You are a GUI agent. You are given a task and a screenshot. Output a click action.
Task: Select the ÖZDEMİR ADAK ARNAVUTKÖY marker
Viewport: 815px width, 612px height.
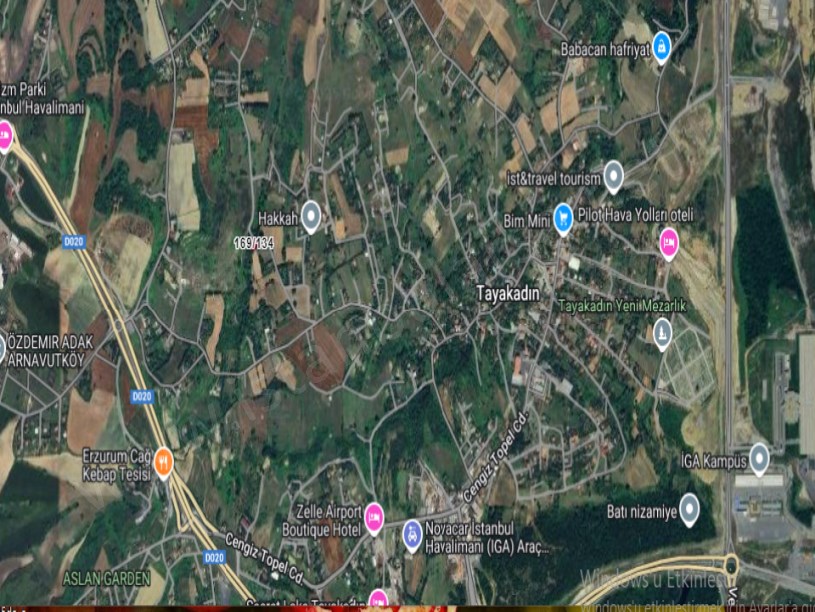pyautogui.click(x=3, y=349)
